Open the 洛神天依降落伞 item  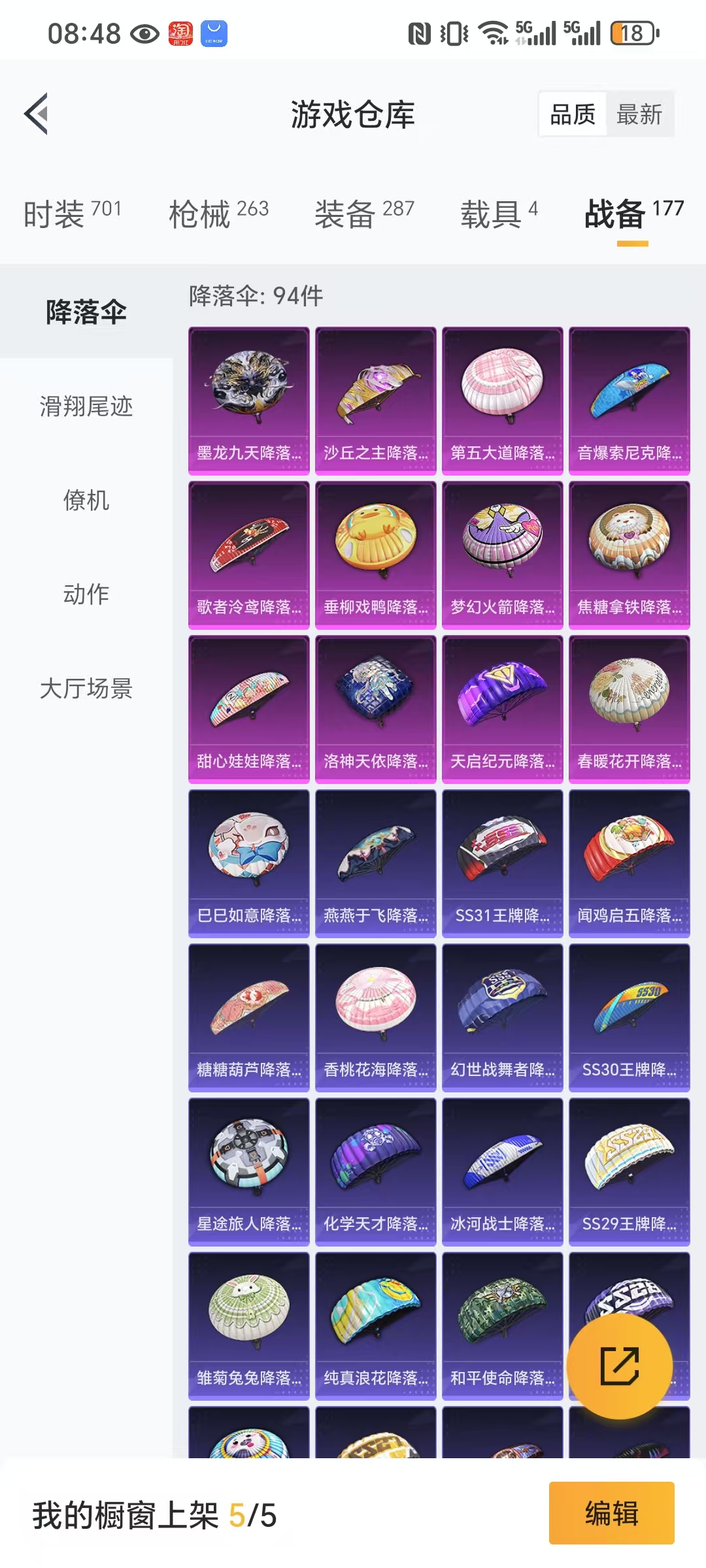coord(375,708)
